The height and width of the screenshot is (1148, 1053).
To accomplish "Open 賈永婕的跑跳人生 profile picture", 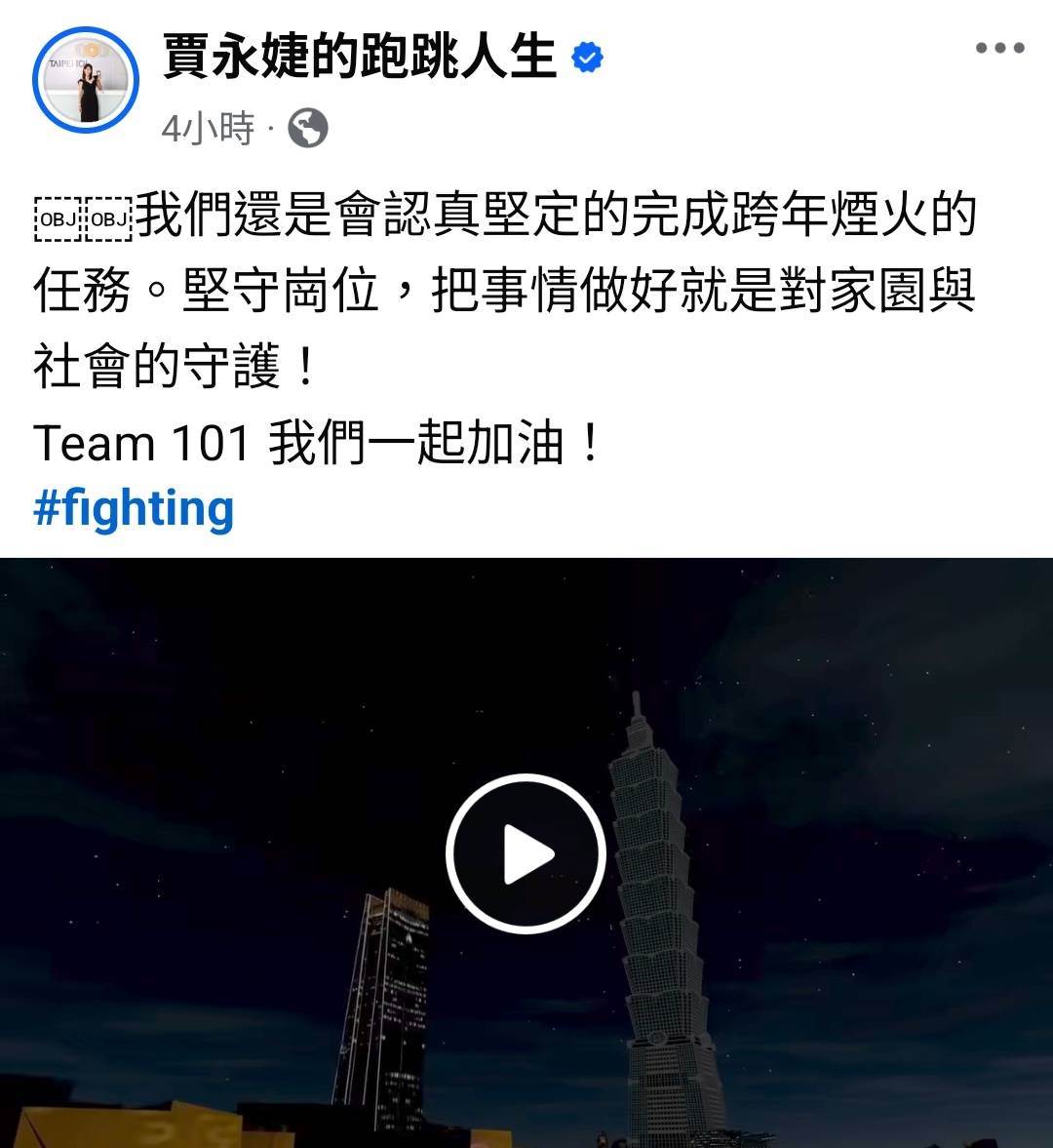I will [x=86, y=81].
